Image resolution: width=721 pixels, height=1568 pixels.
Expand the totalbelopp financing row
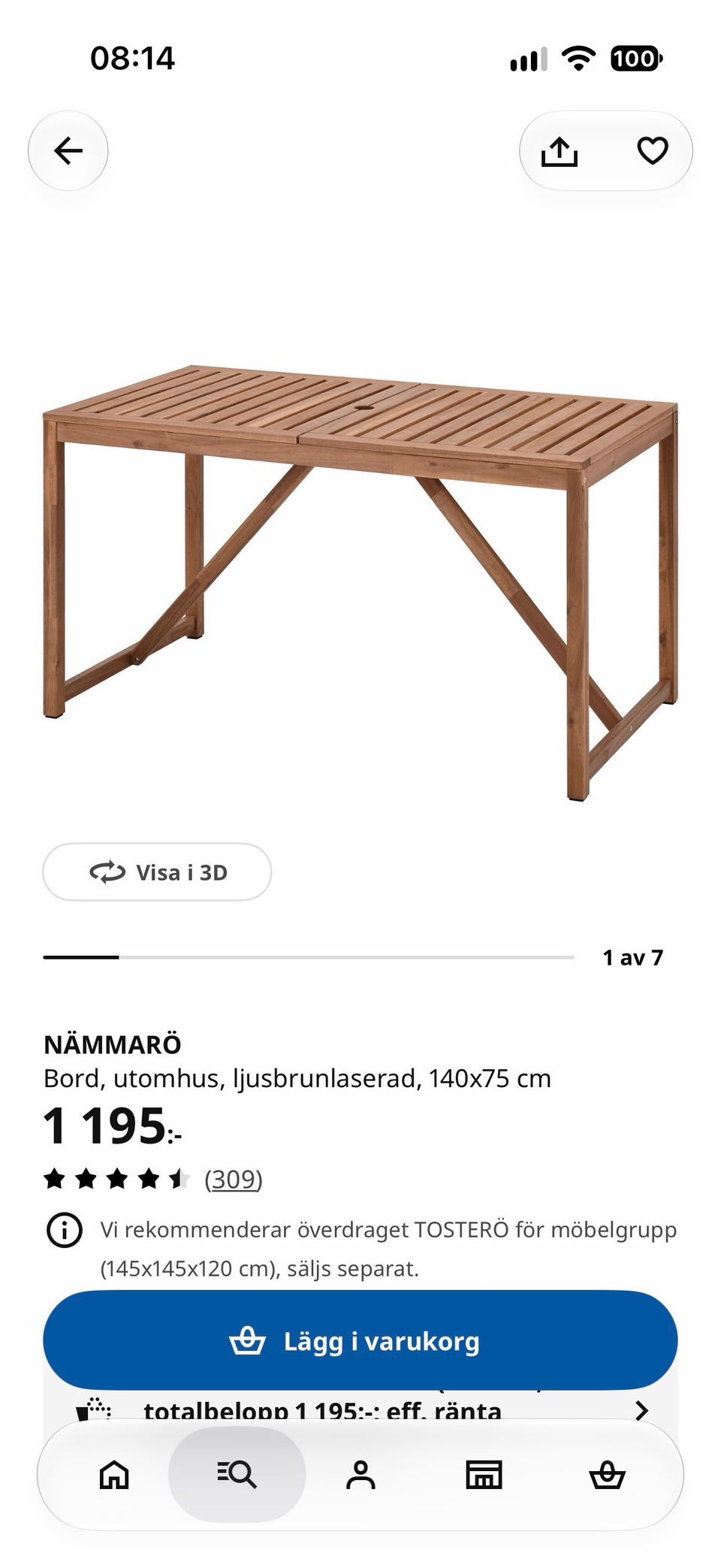click(x=360, y=1410)
